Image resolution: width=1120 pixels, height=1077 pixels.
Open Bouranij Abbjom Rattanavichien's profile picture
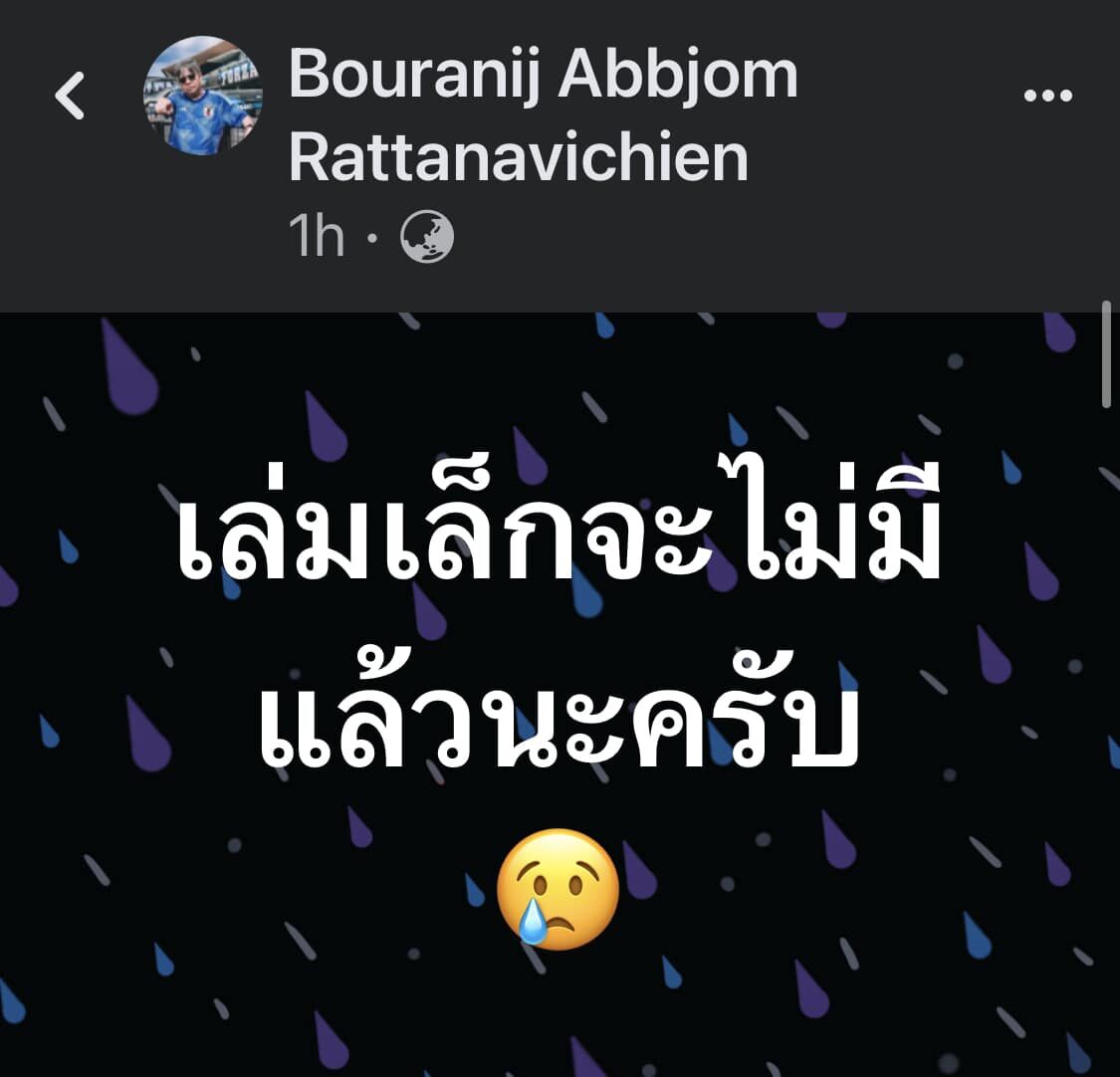coord(203,97)
